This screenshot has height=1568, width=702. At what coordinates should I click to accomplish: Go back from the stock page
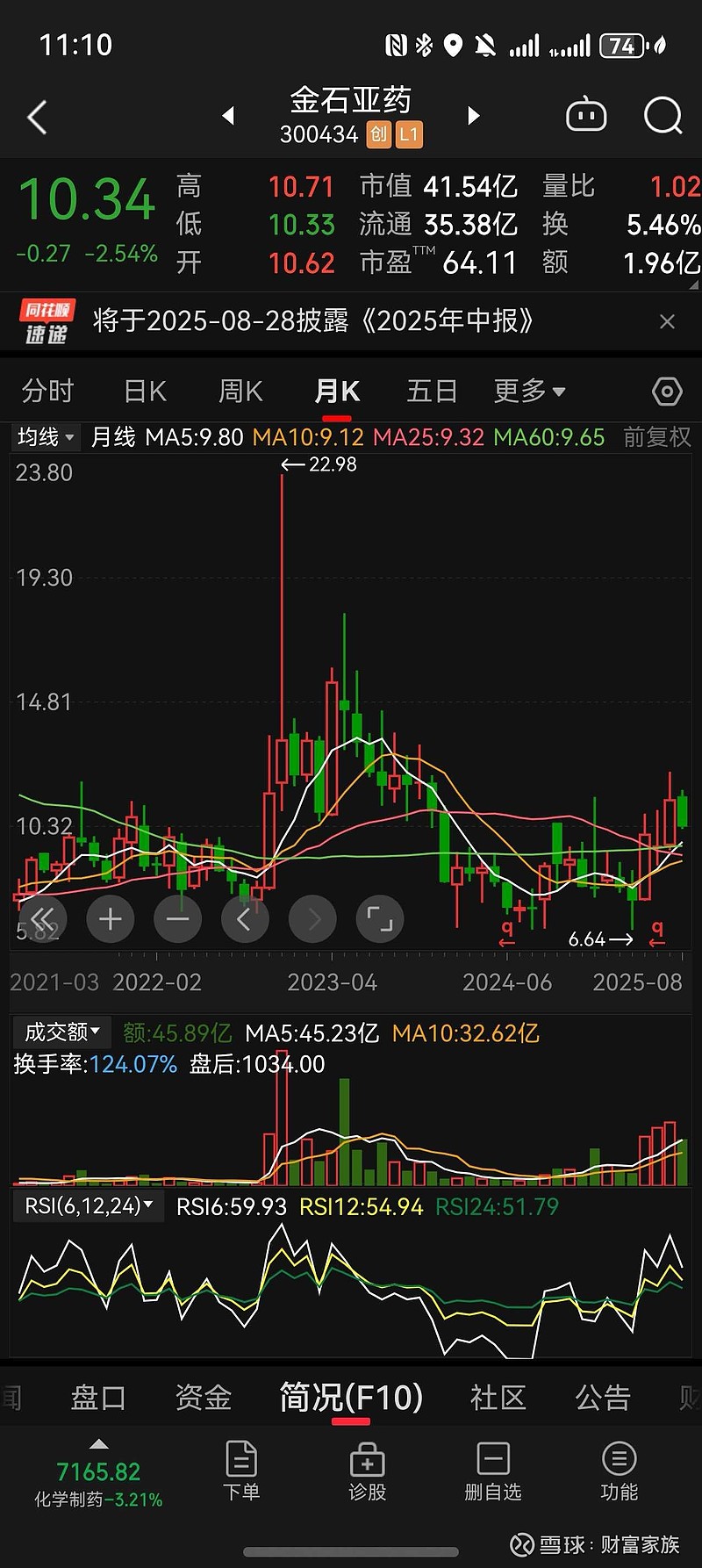pyautogui.click(x=37, y=117)
